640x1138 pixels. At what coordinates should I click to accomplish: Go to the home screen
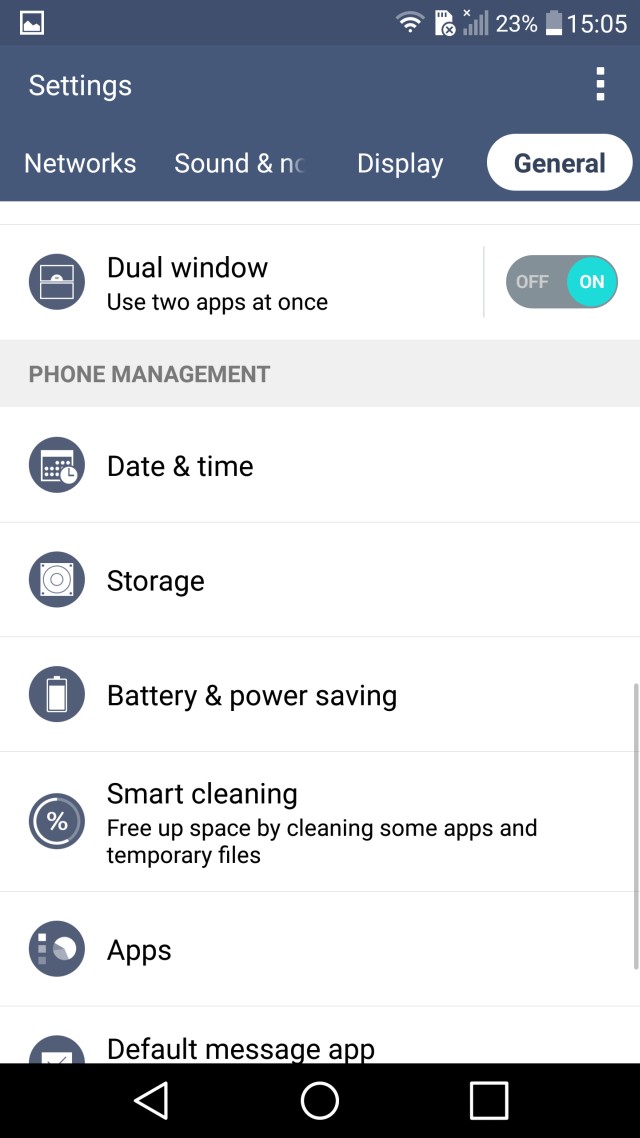pyautogui.click(x=320, y=1100)
